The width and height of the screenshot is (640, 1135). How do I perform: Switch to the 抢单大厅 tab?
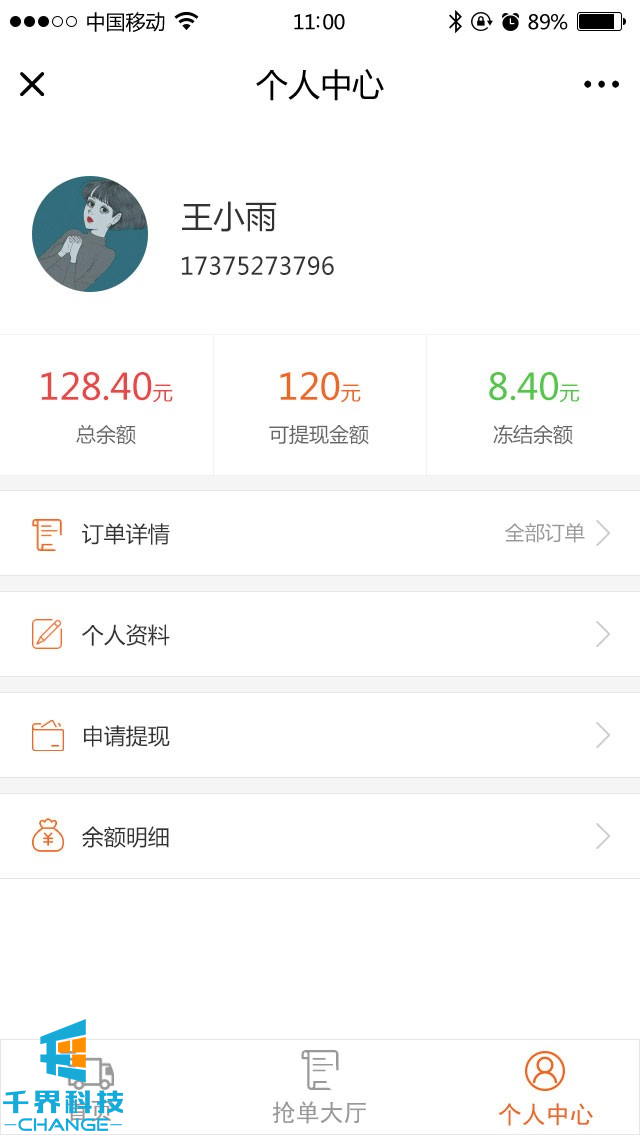pyautogui.click(x=320, y=1087)
